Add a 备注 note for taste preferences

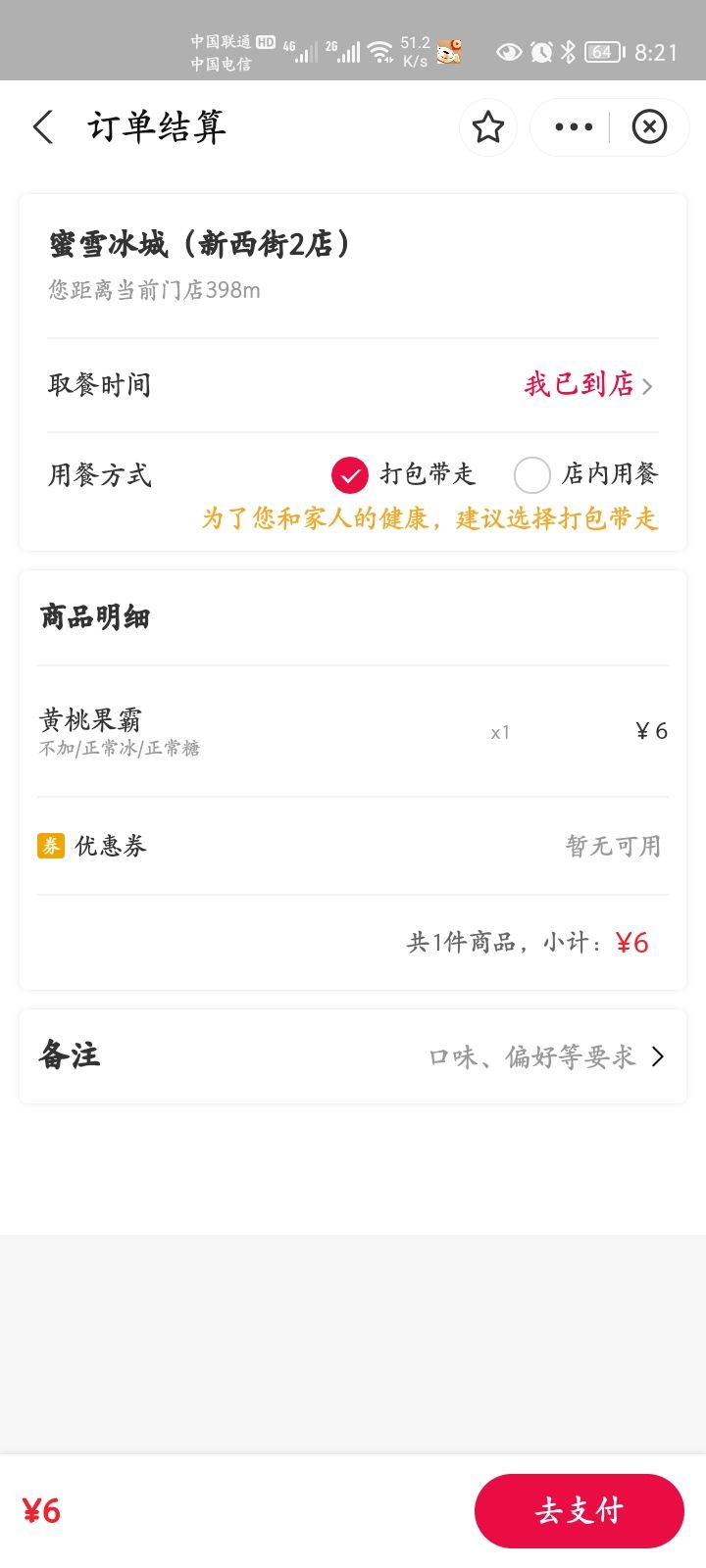click(x=353, y=1056)
